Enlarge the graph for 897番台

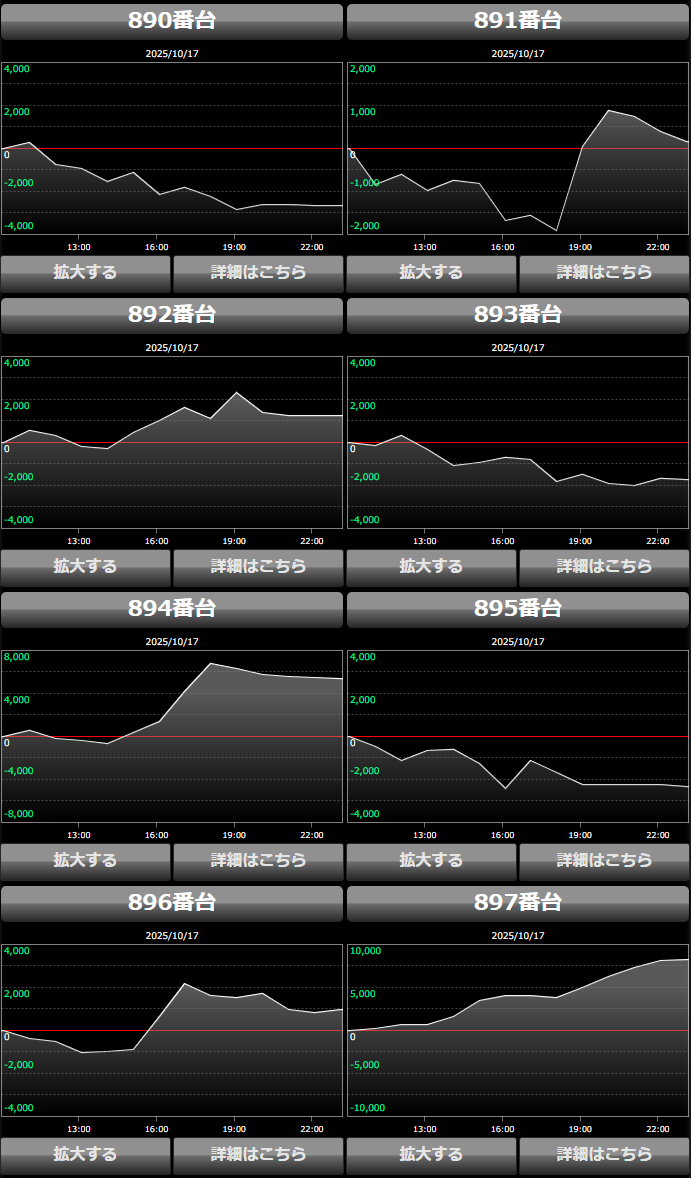[431, 1154]
